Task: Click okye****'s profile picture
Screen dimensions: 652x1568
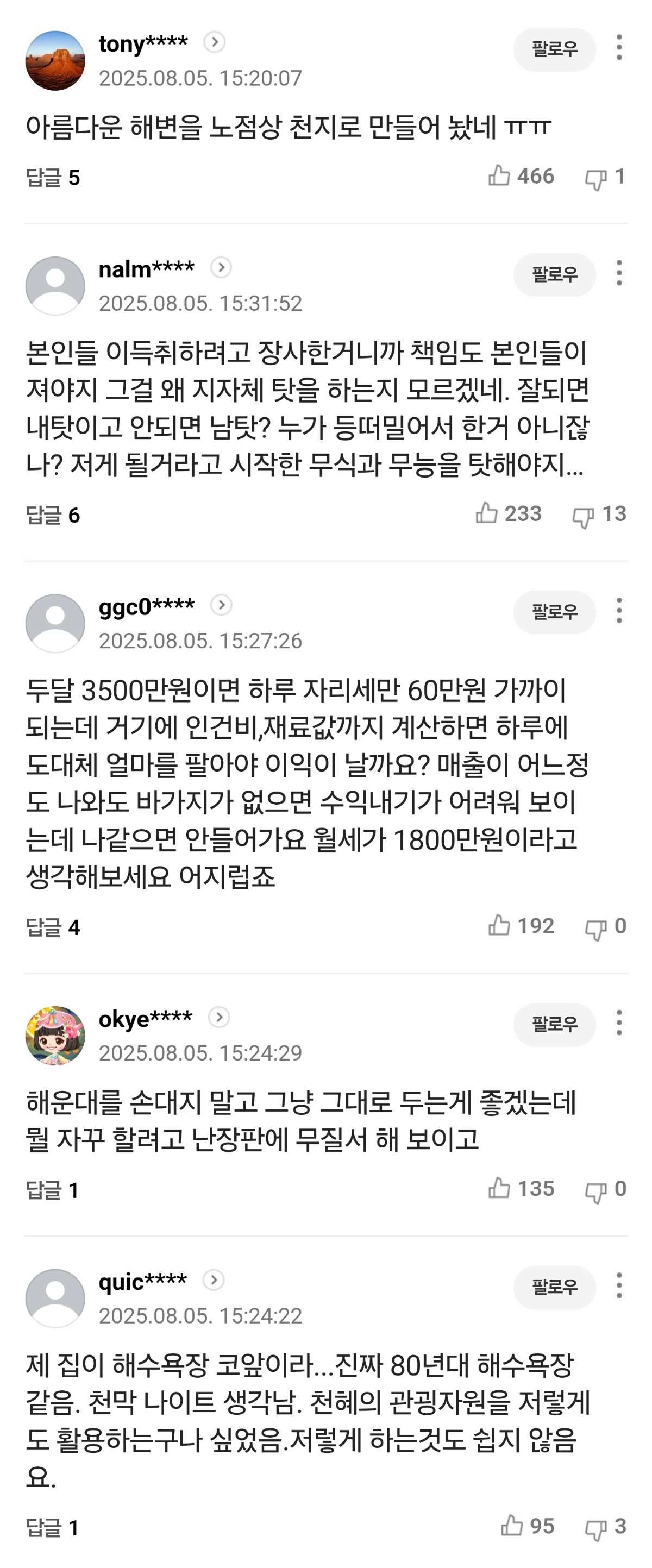Action: (55, 1035)
